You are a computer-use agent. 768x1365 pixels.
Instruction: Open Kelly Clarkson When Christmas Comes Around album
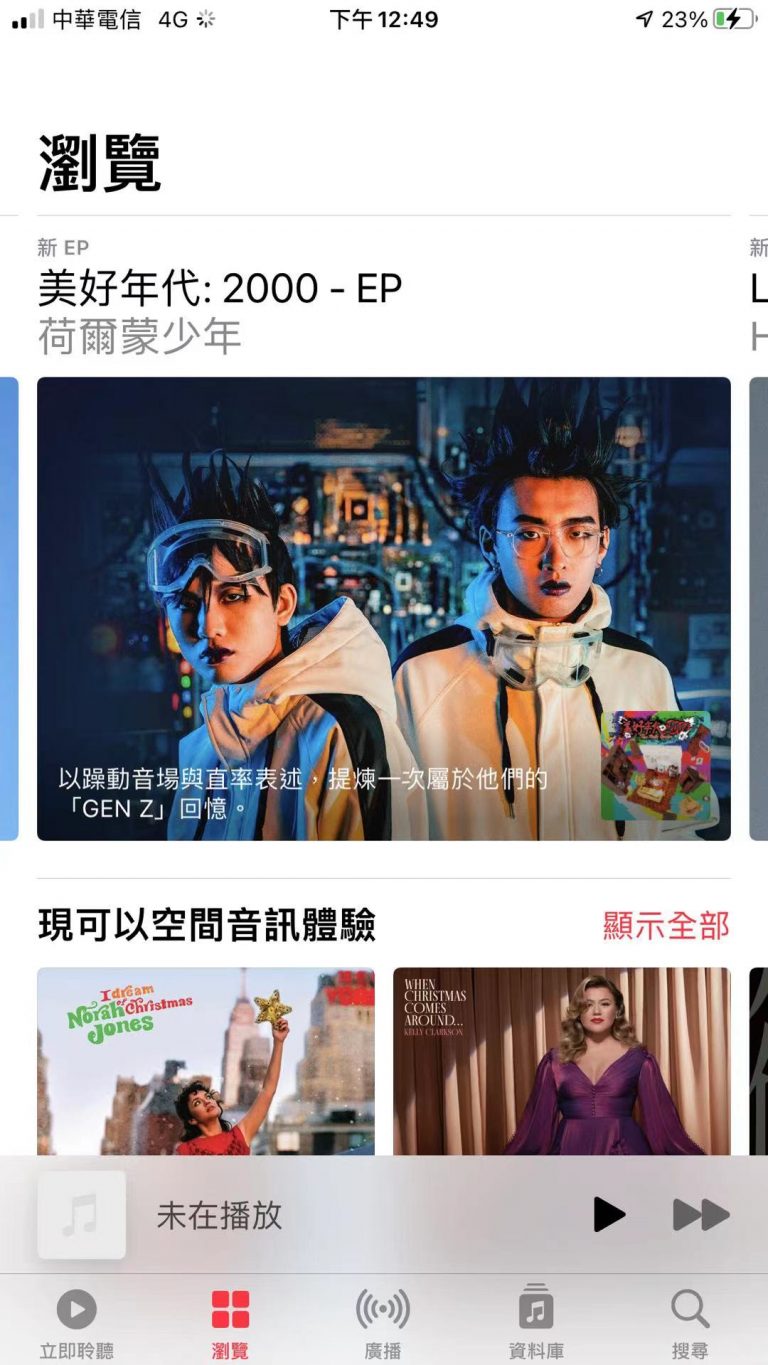[561, 1060]
